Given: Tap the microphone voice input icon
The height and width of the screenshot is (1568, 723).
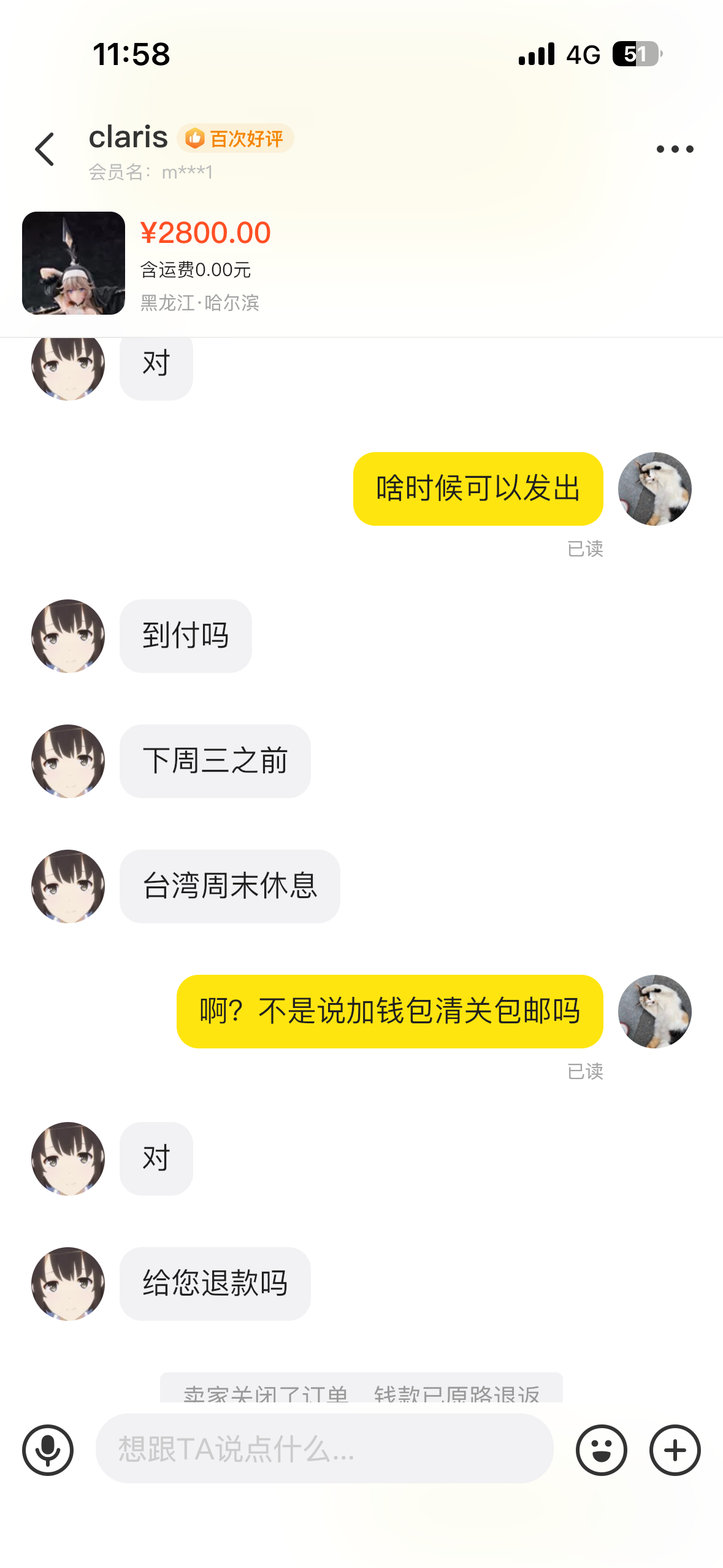Looking at the screenshot, I should point(48,1450).
